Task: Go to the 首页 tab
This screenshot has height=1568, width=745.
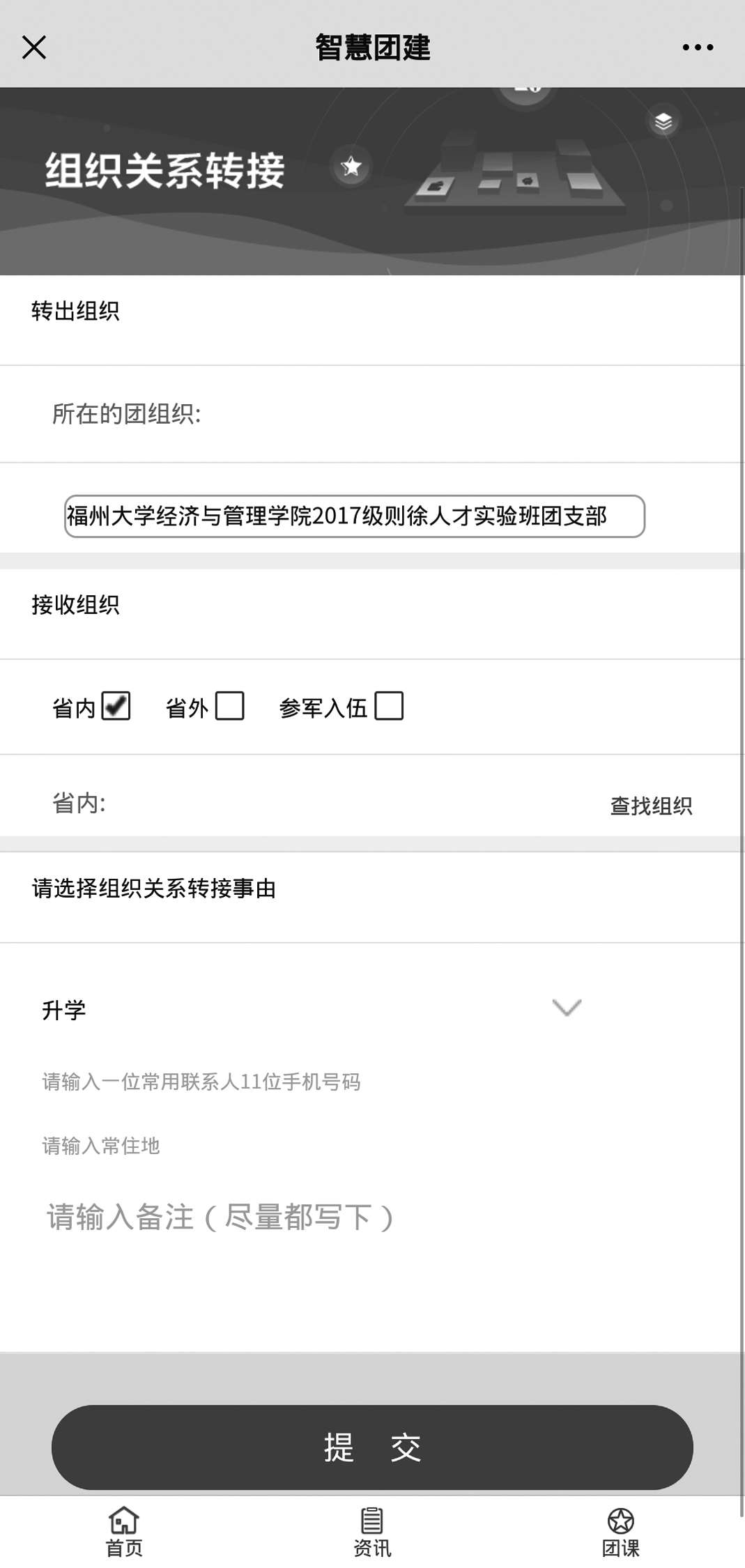Action: [x=124, y=1532]
